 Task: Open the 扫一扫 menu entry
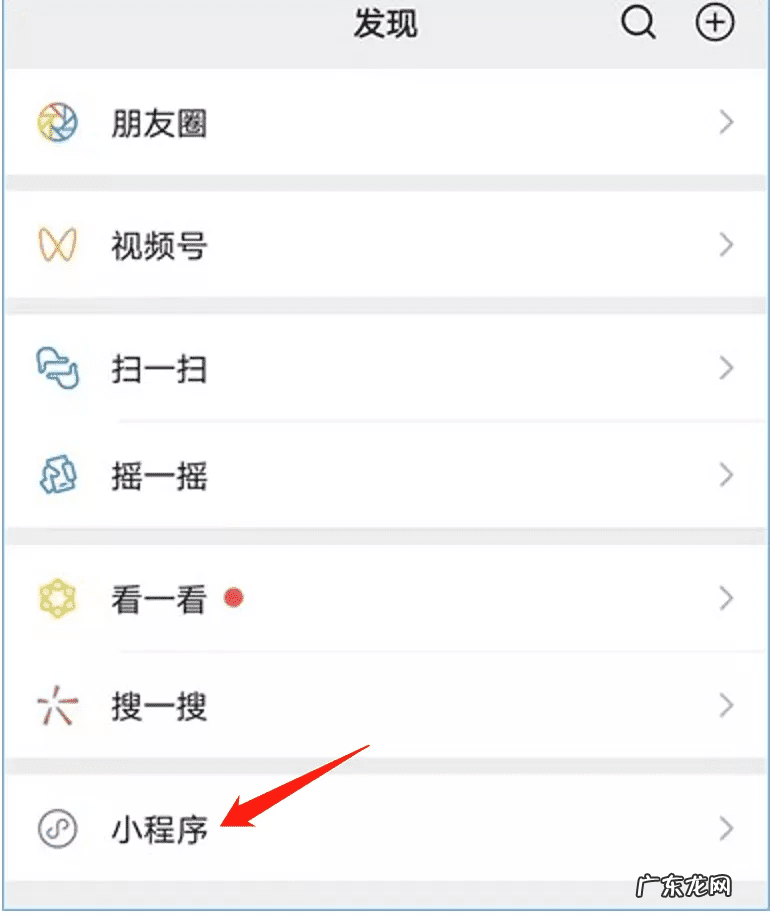(160, 369)
